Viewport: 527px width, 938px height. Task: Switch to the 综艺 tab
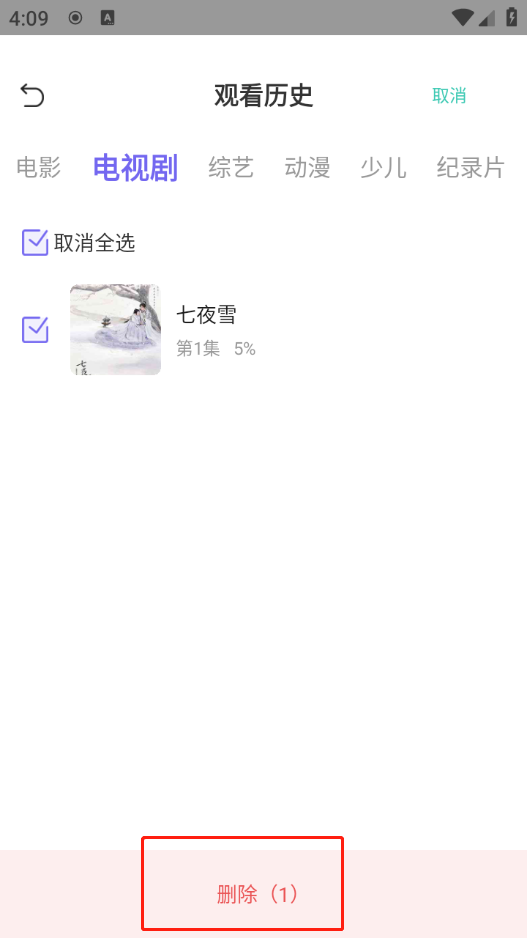pyautogui.click(x=231, y=168)
